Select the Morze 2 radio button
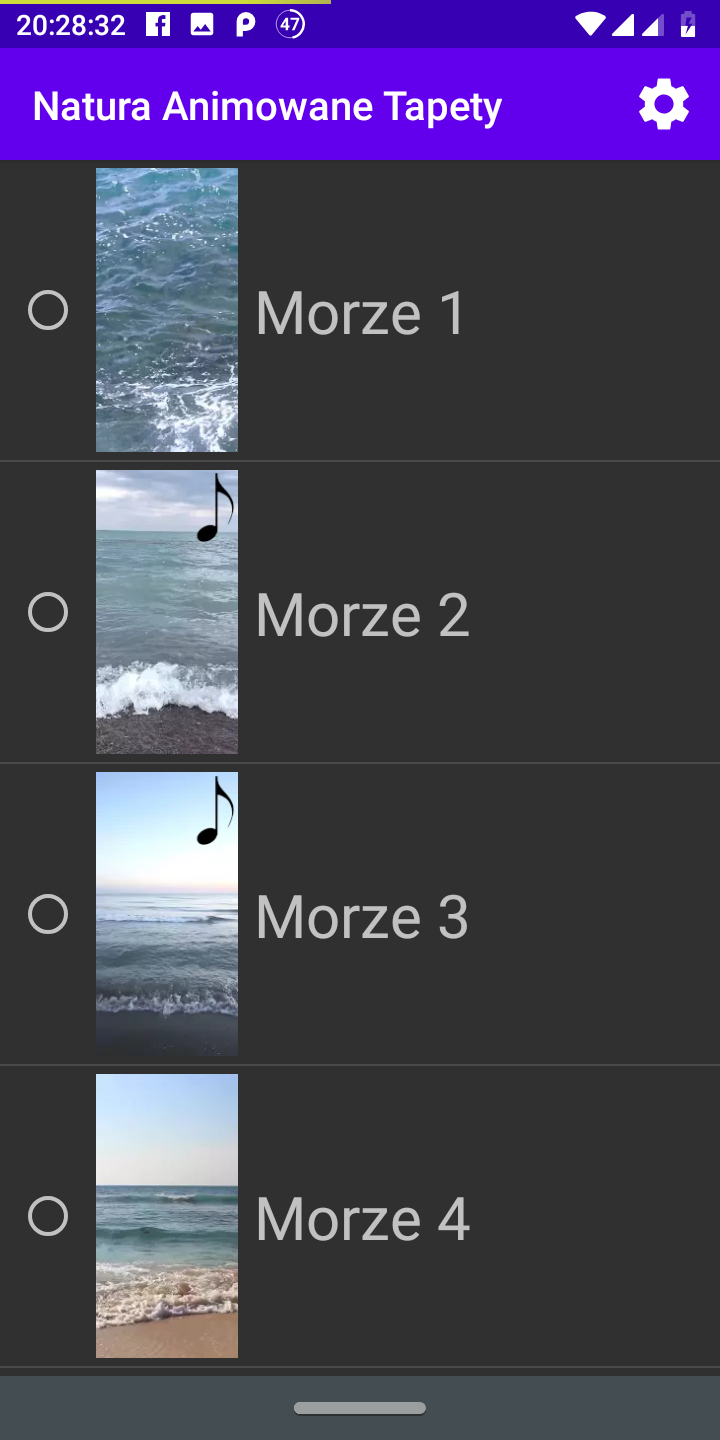The image size is (720, 1440). tap(48, 612)
